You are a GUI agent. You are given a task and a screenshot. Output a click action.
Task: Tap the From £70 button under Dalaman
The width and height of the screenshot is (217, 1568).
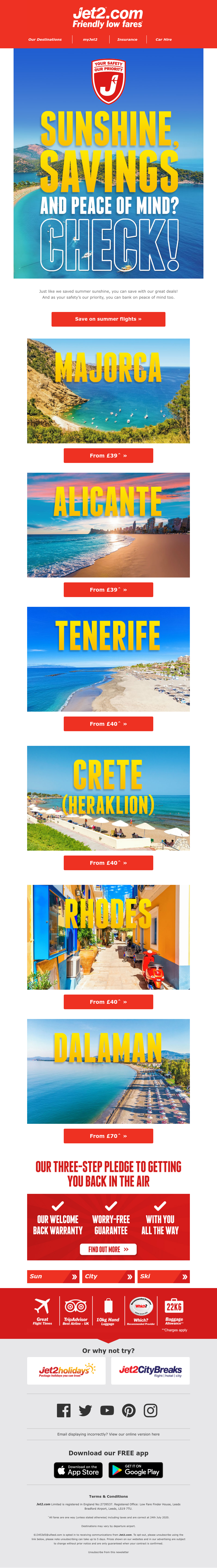(108, 1136)
